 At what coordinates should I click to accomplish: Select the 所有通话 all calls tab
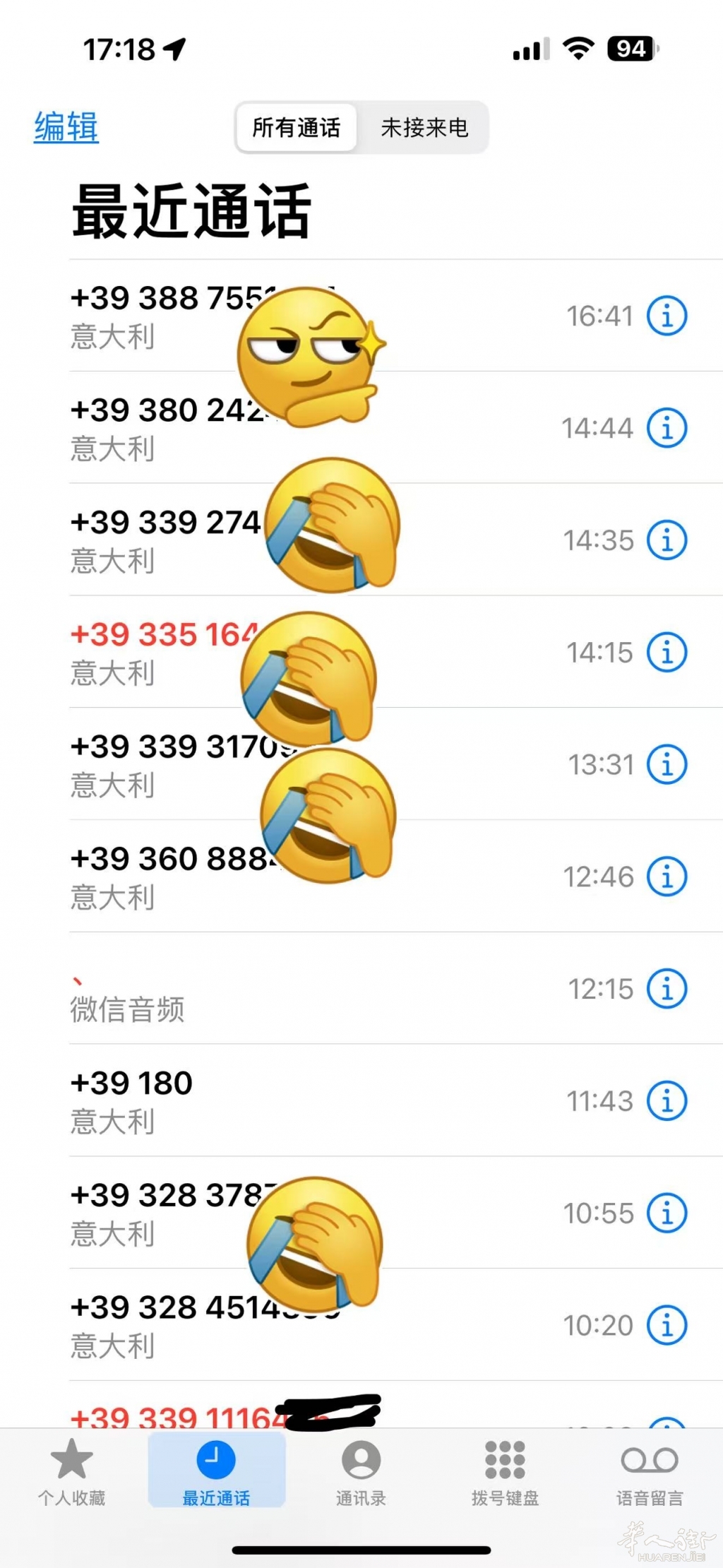point(296,129)
